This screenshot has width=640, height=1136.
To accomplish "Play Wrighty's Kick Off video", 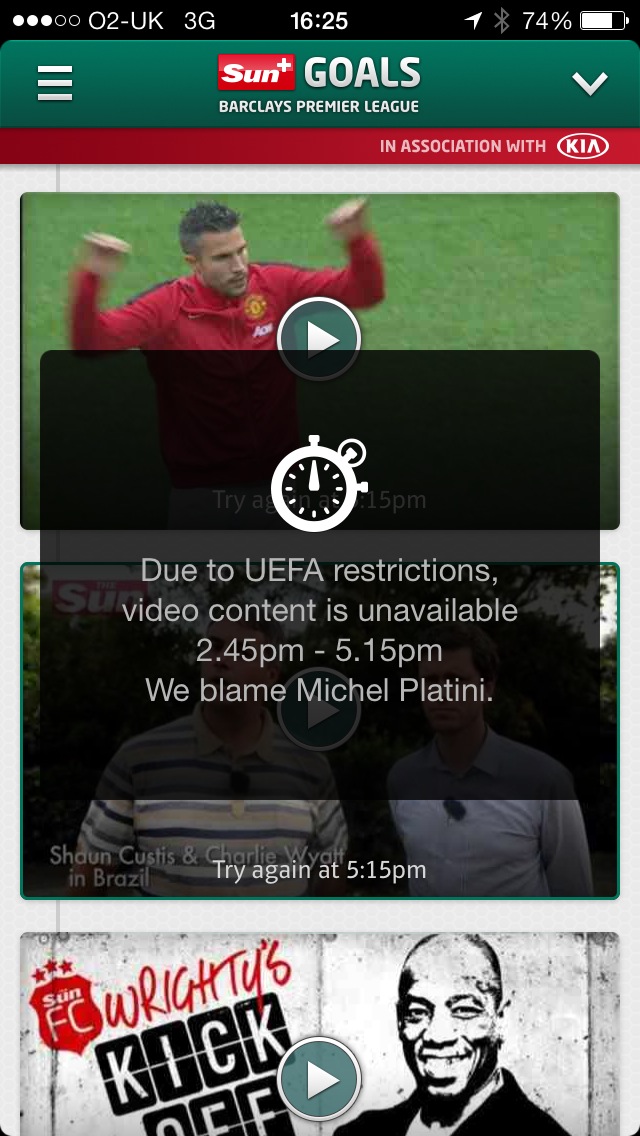I will pyautogui.click(x=319, y=1079).
